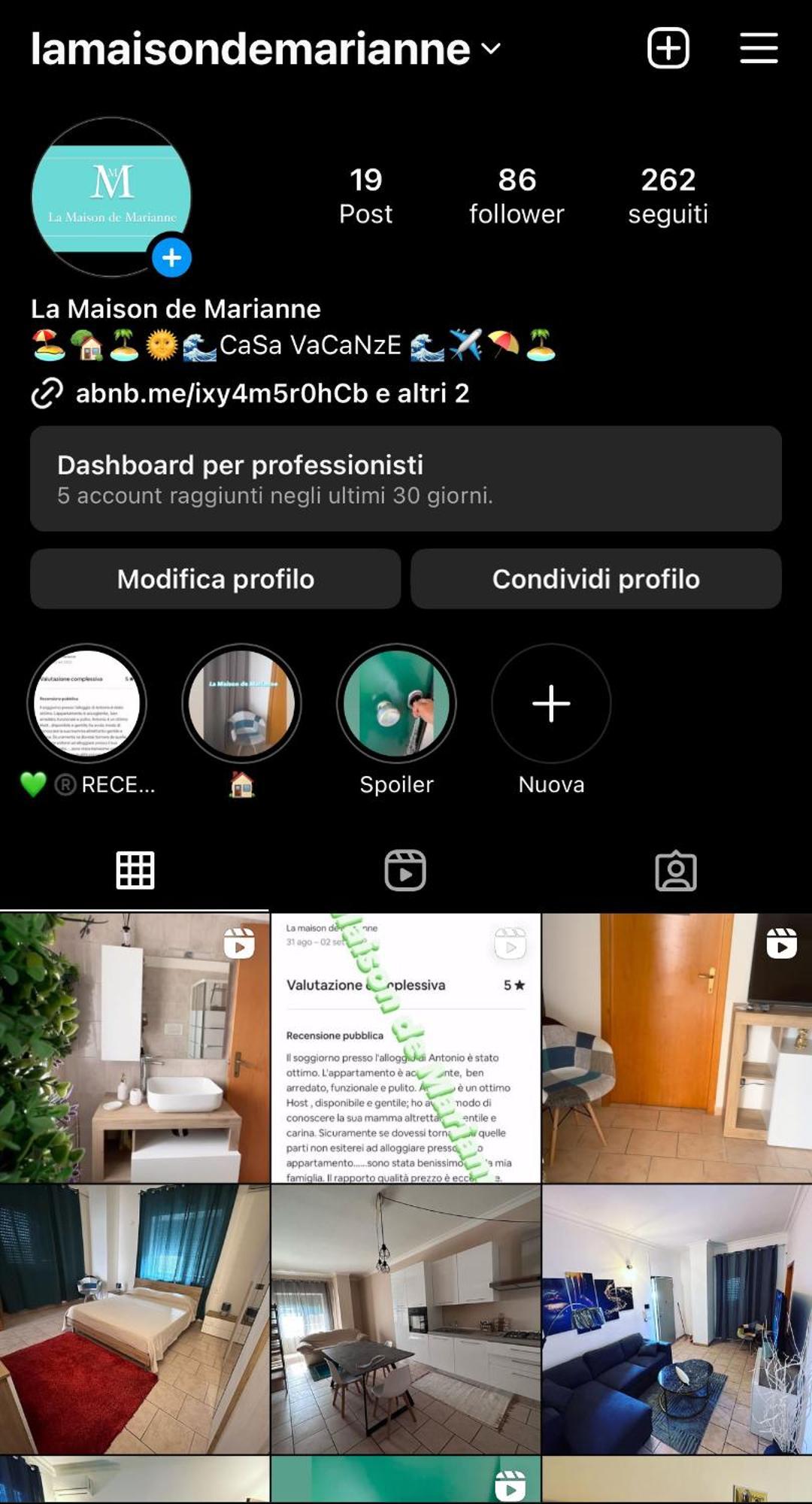This screenshot has height=1504, width=812.
Task: Open the RECE... story highlight
Action: coord(87,704)
